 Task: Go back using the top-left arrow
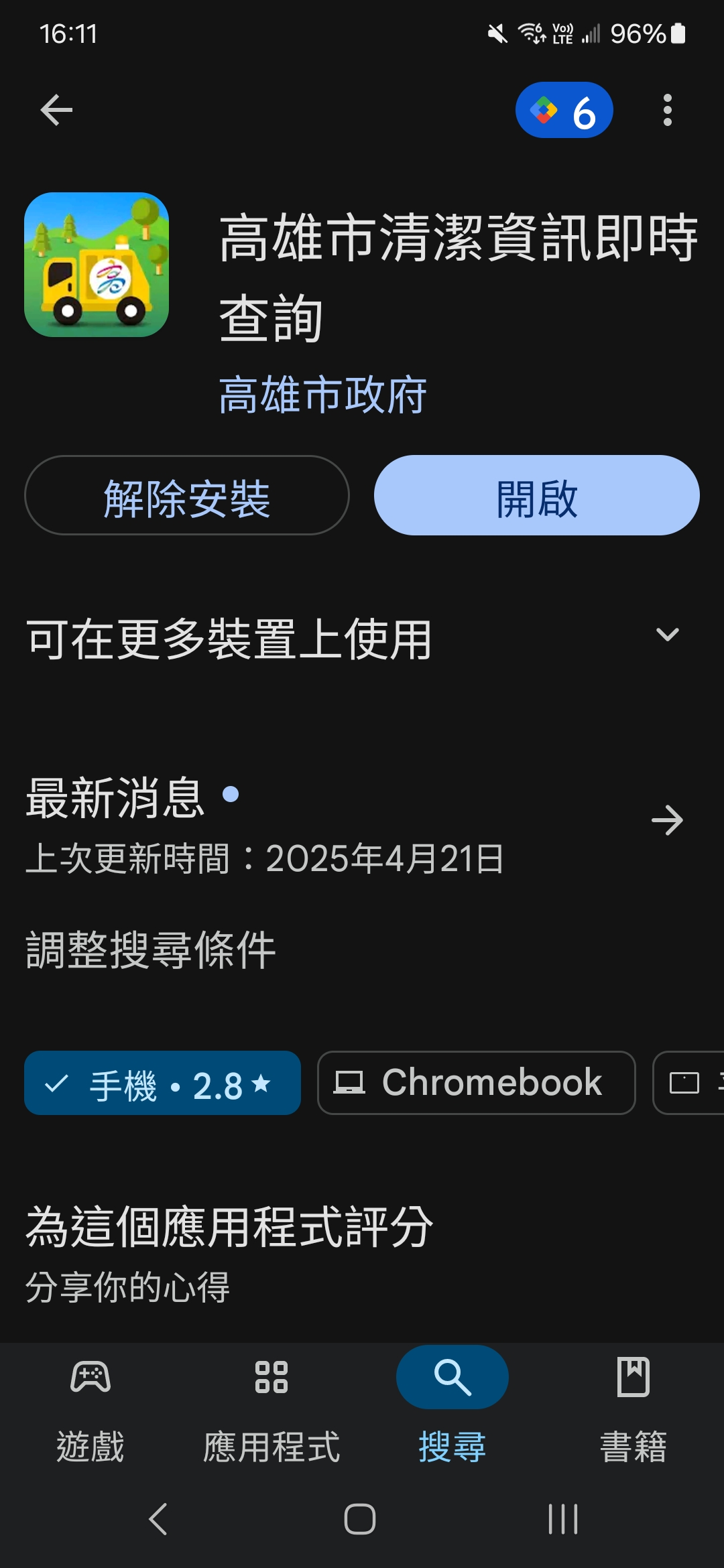point(56,110)
